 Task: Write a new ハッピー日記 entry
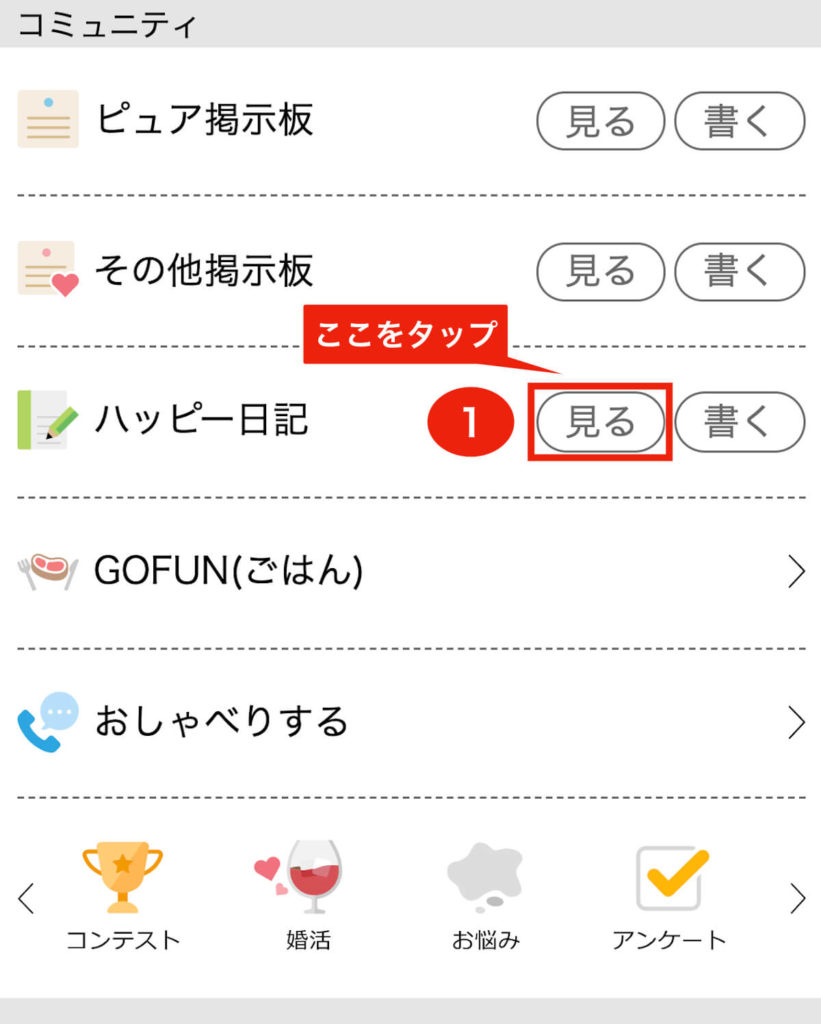739,422
